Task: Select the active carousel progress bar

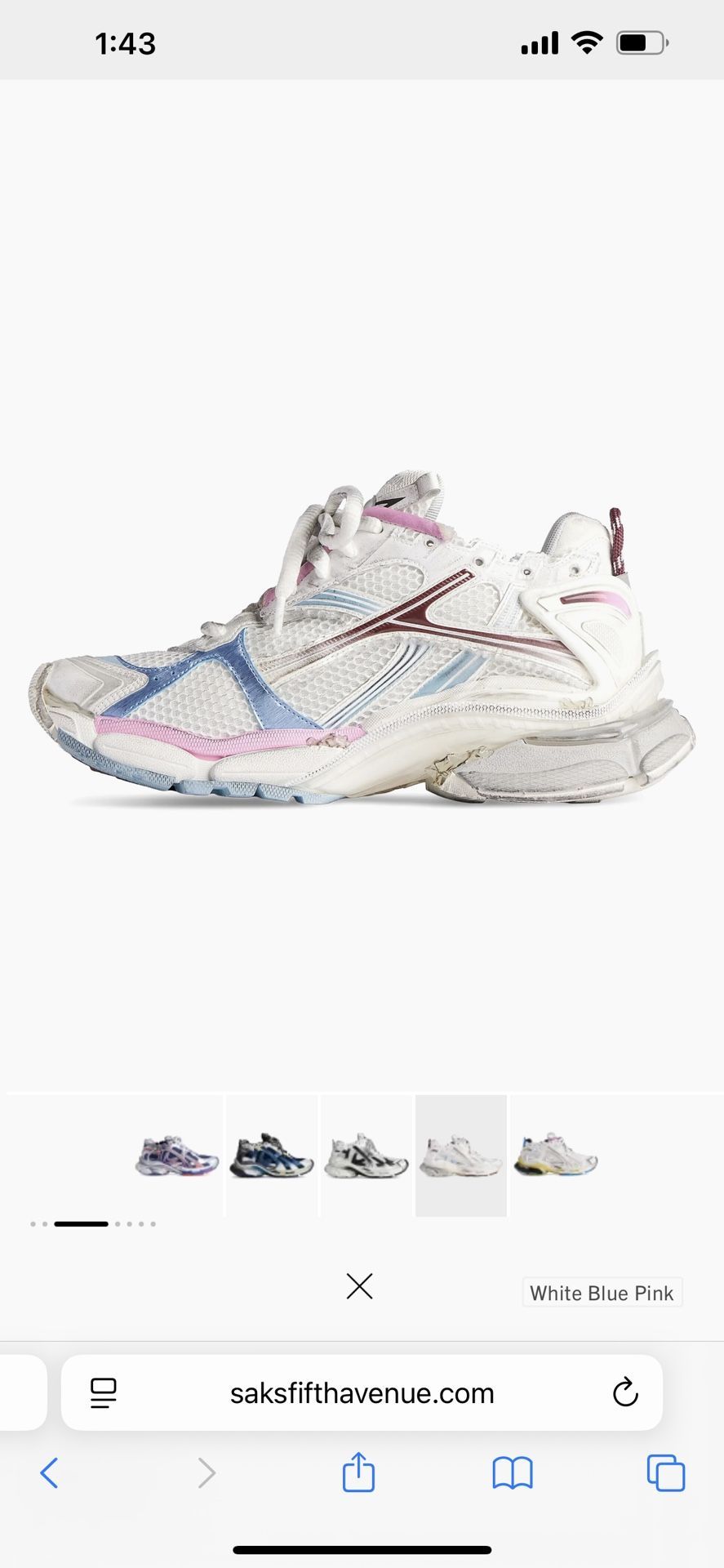Action: point(82,1223)
